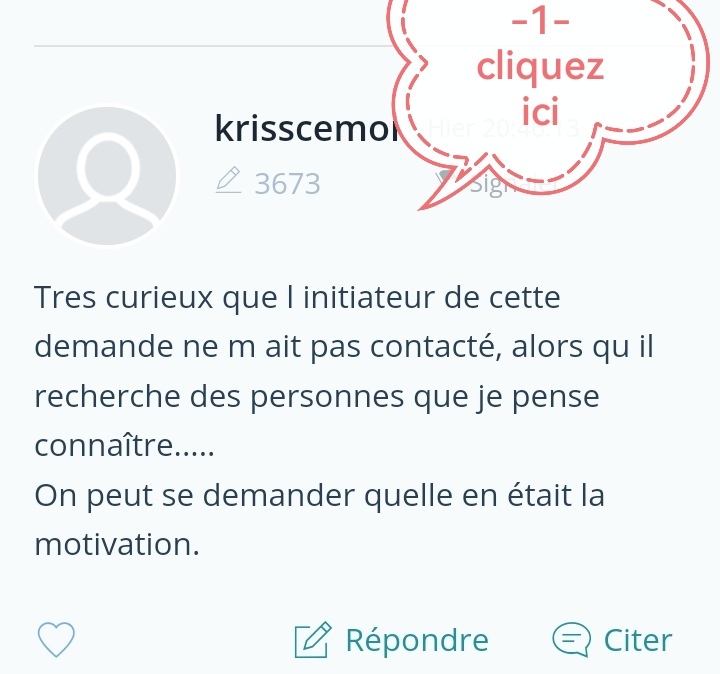Open krisscemoi's profile from the avatar

coord(107,176)
